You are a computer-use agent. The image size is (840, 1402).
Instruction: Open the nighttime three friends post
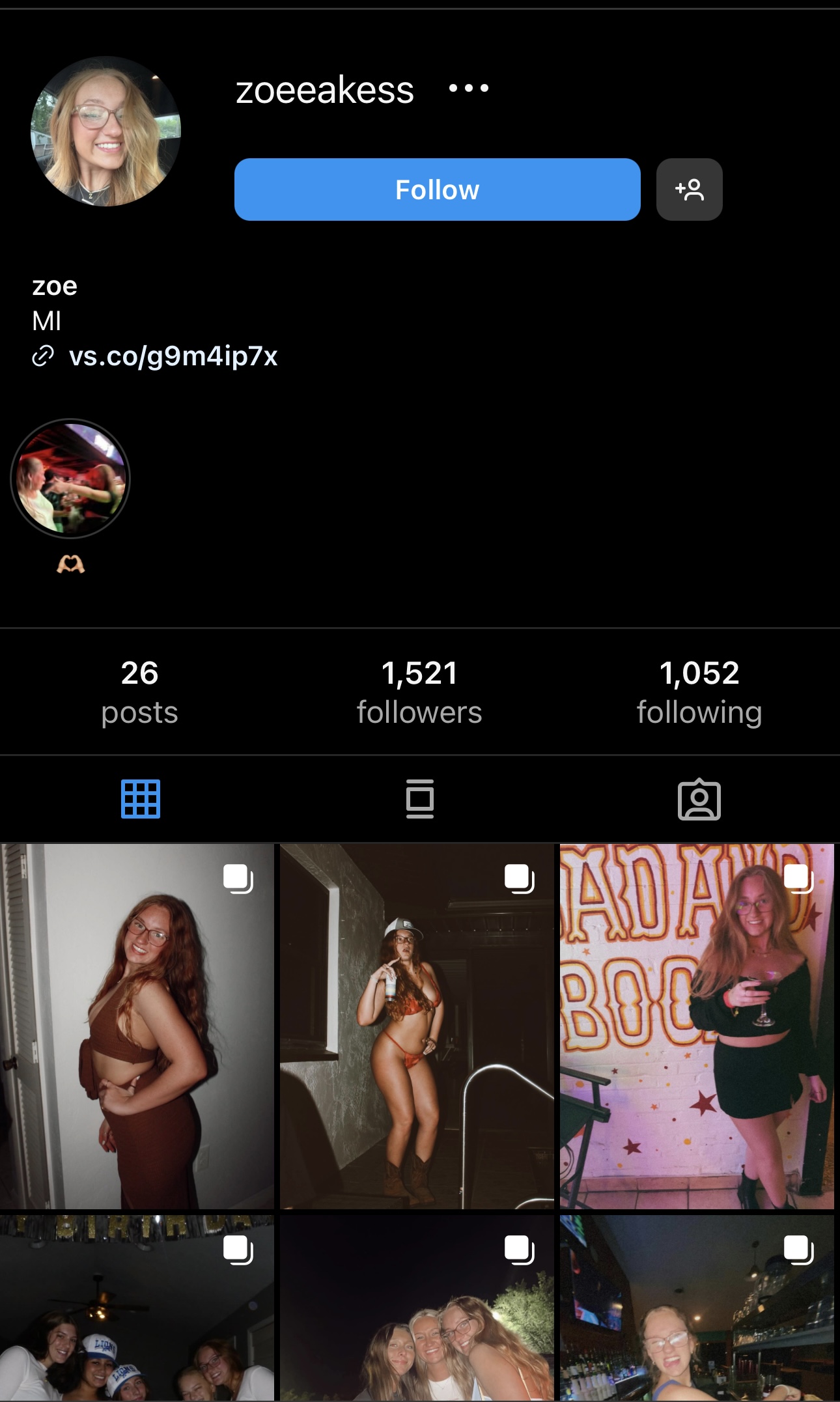[417, 1308]
